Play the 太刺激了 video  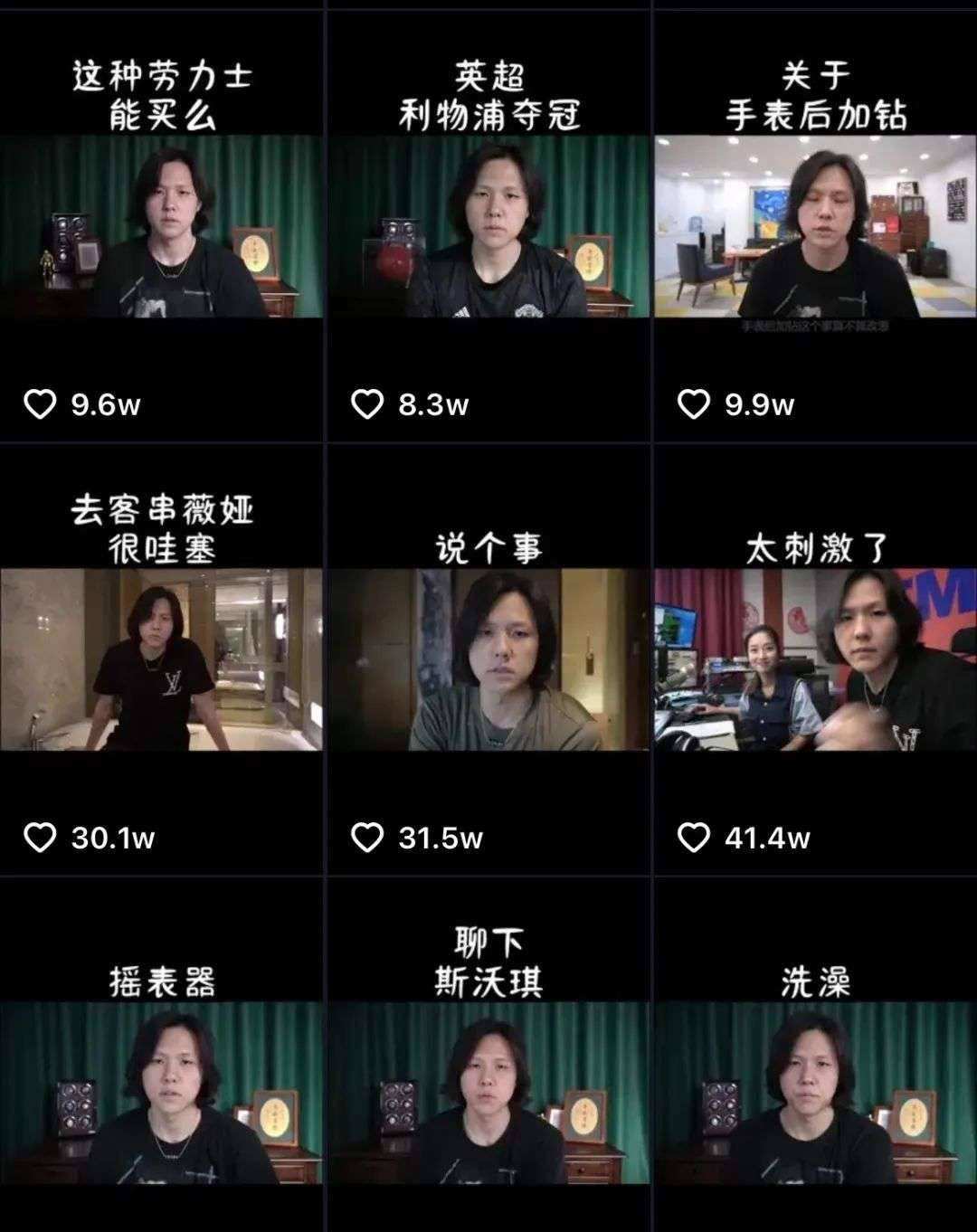815,659
